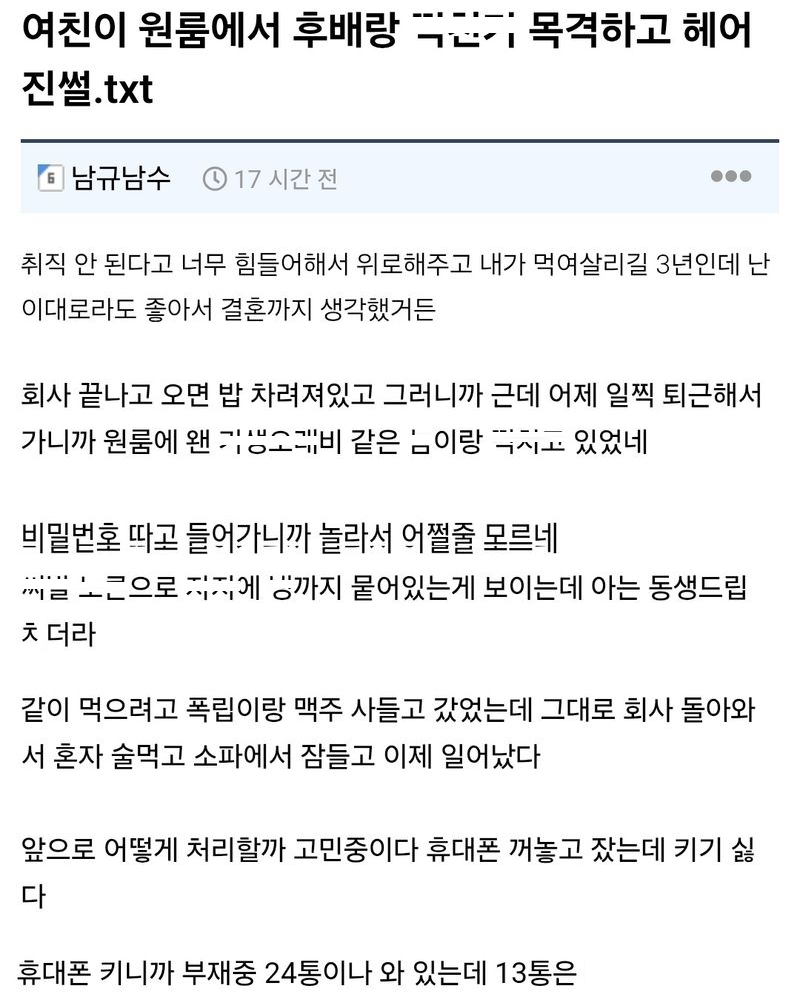The width and height of the screenshot is (800, 999).
Task: Open the three-dot overflow menu
Action: [730, 177]
